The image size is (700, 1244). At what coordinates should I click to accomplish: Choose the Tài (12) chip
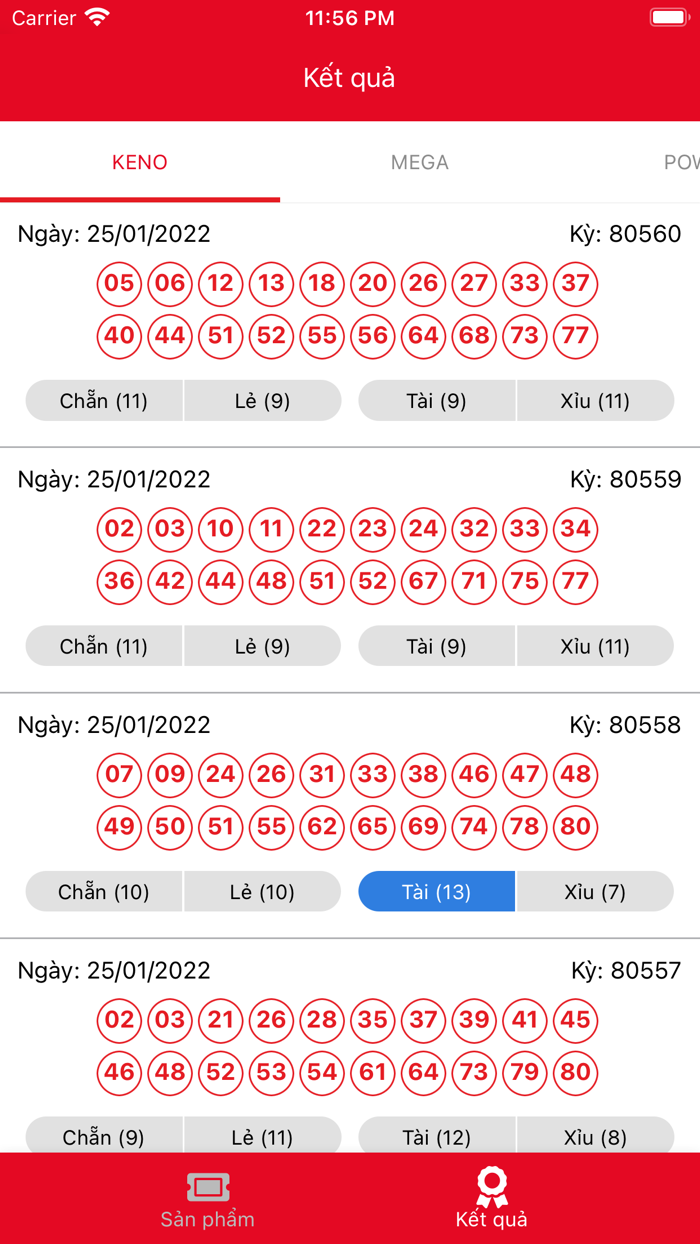(x=437, y=1136)
